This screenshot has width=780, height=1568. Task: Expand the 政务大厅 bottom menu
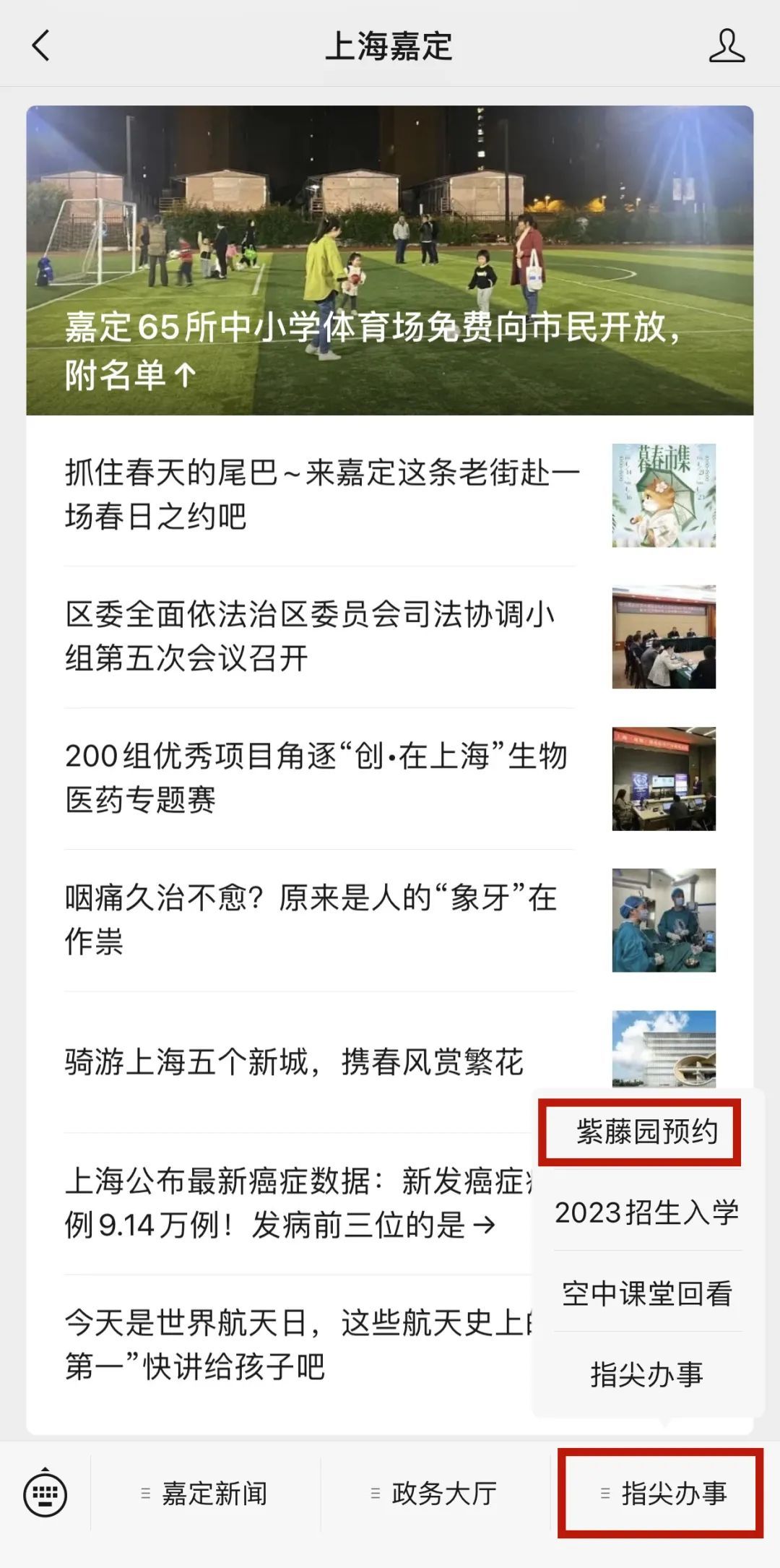435,1493
